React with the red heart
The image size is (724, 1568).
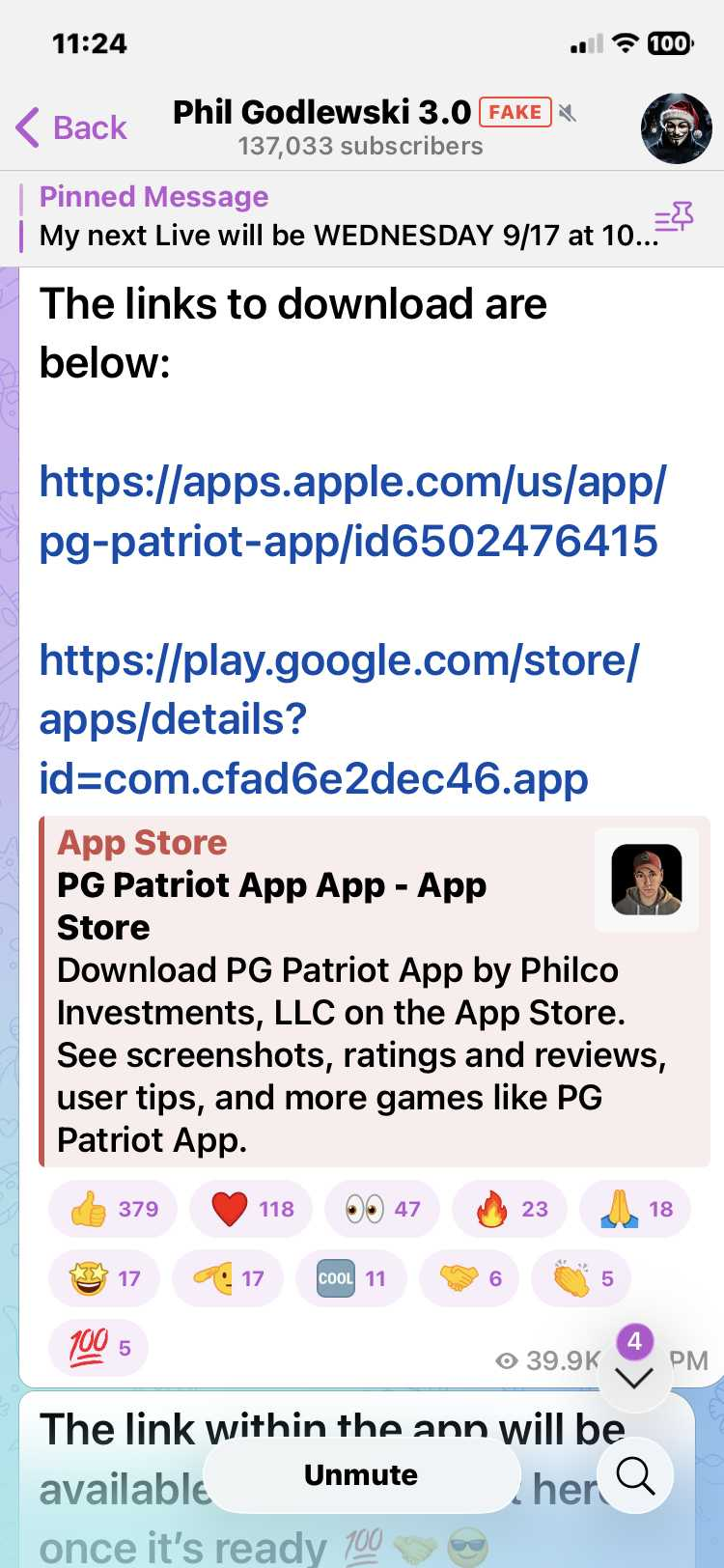251,1209
